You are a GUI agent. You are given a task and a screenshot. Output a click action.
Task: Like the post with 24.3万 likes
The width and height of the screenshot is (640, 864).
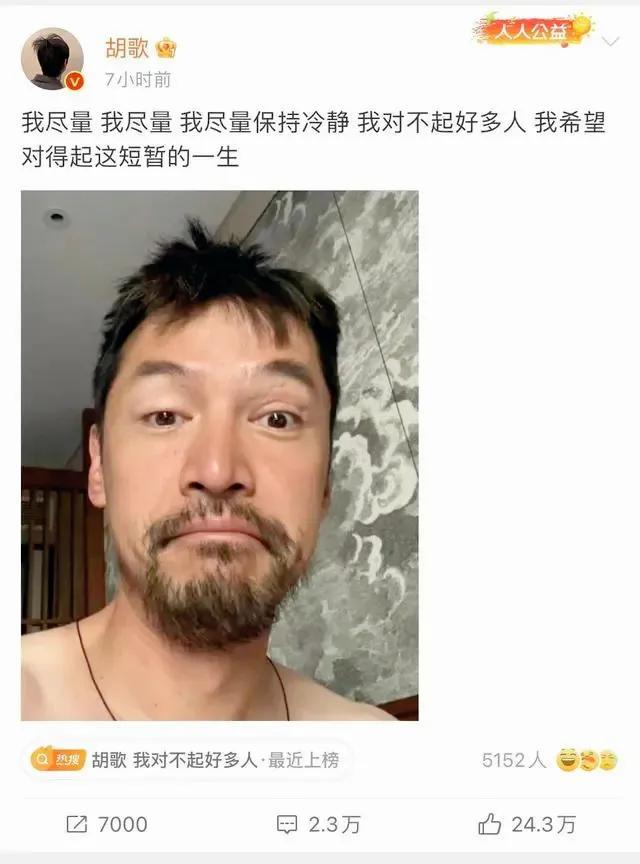tap(527, 824)
